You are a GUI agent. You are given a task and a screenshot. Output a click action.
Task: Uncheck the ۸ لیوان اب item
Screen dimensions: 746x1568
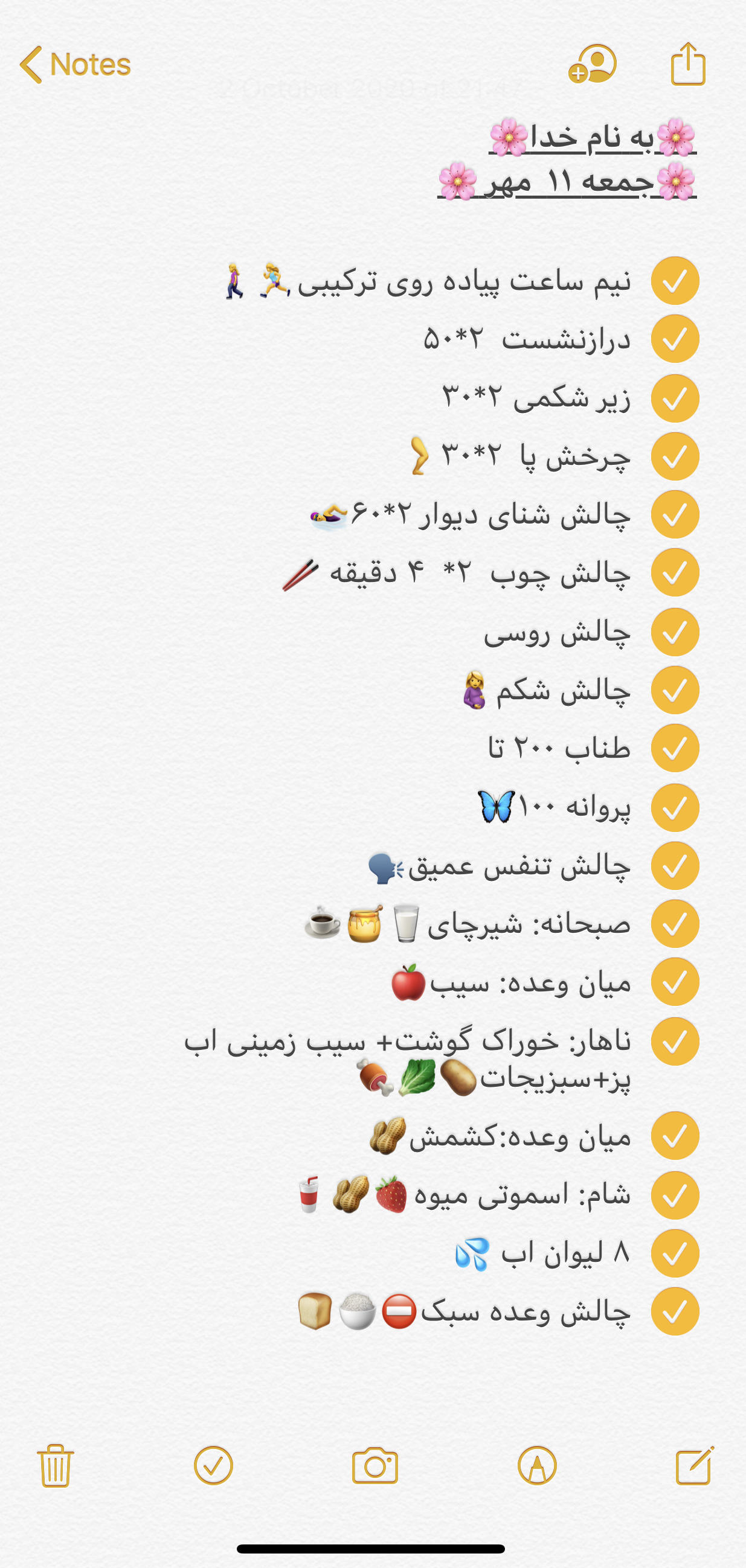click(675, 1253)
